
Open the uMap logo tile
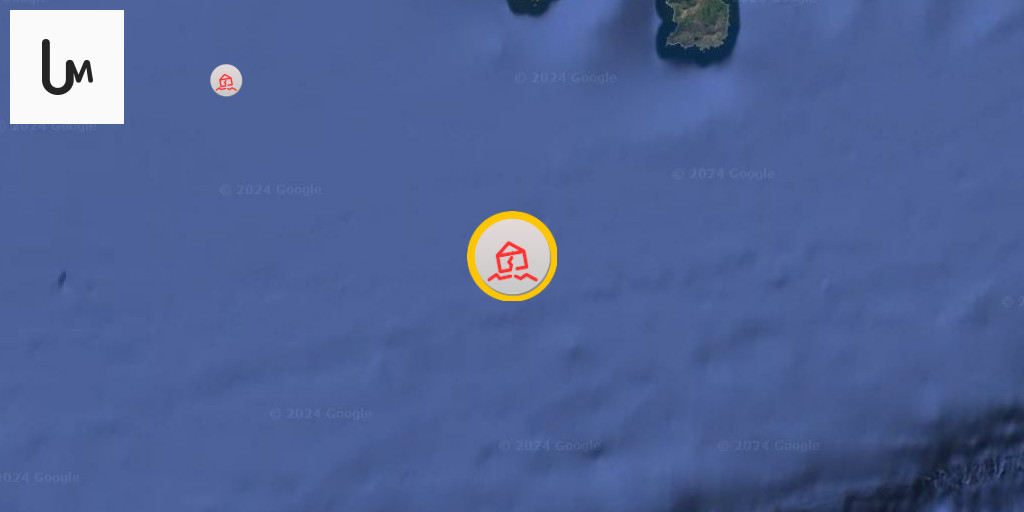point(67,67)
